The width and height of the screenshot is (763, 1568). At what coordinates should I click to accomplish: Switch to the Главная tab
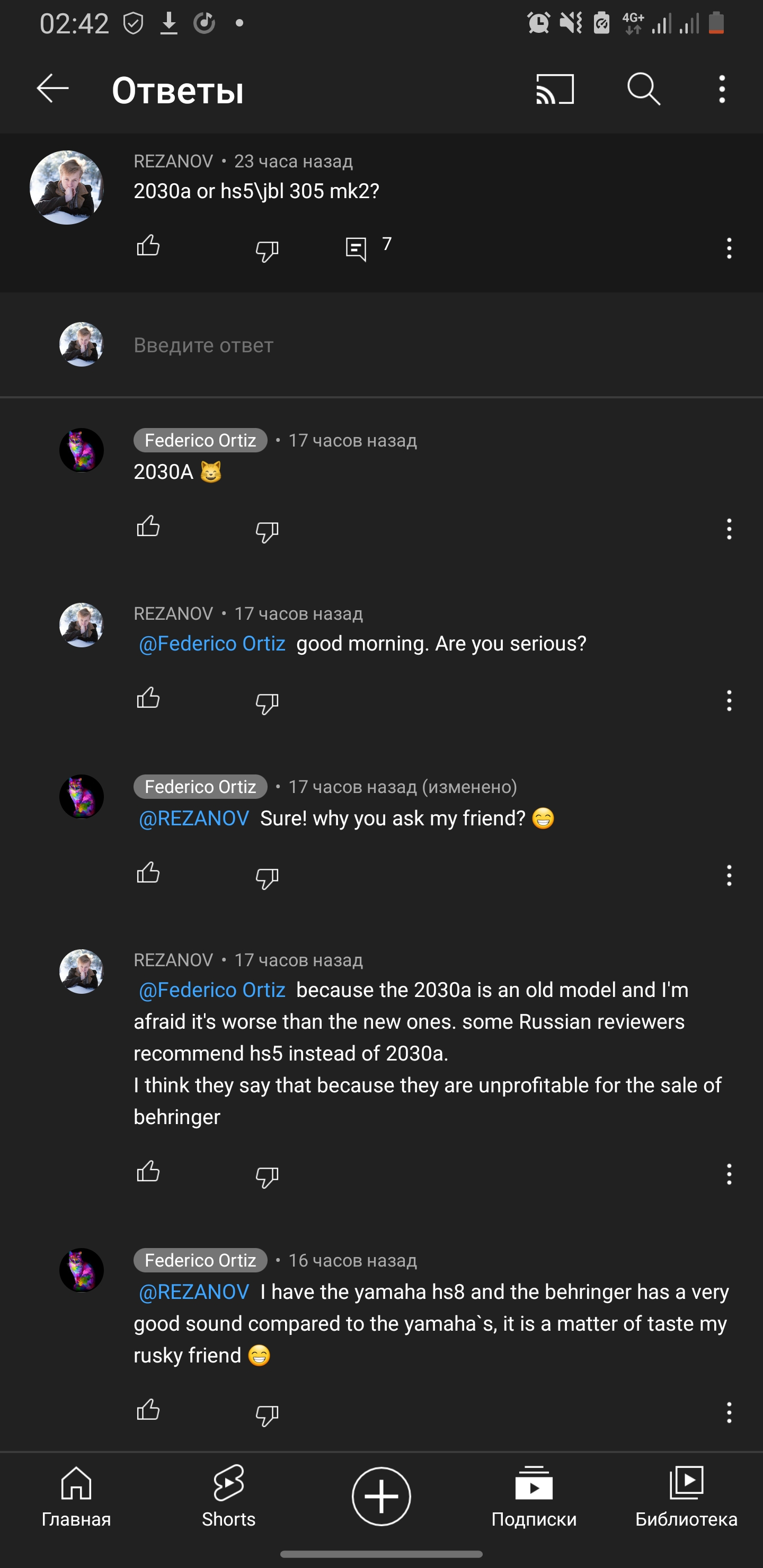click(76, 1495)
